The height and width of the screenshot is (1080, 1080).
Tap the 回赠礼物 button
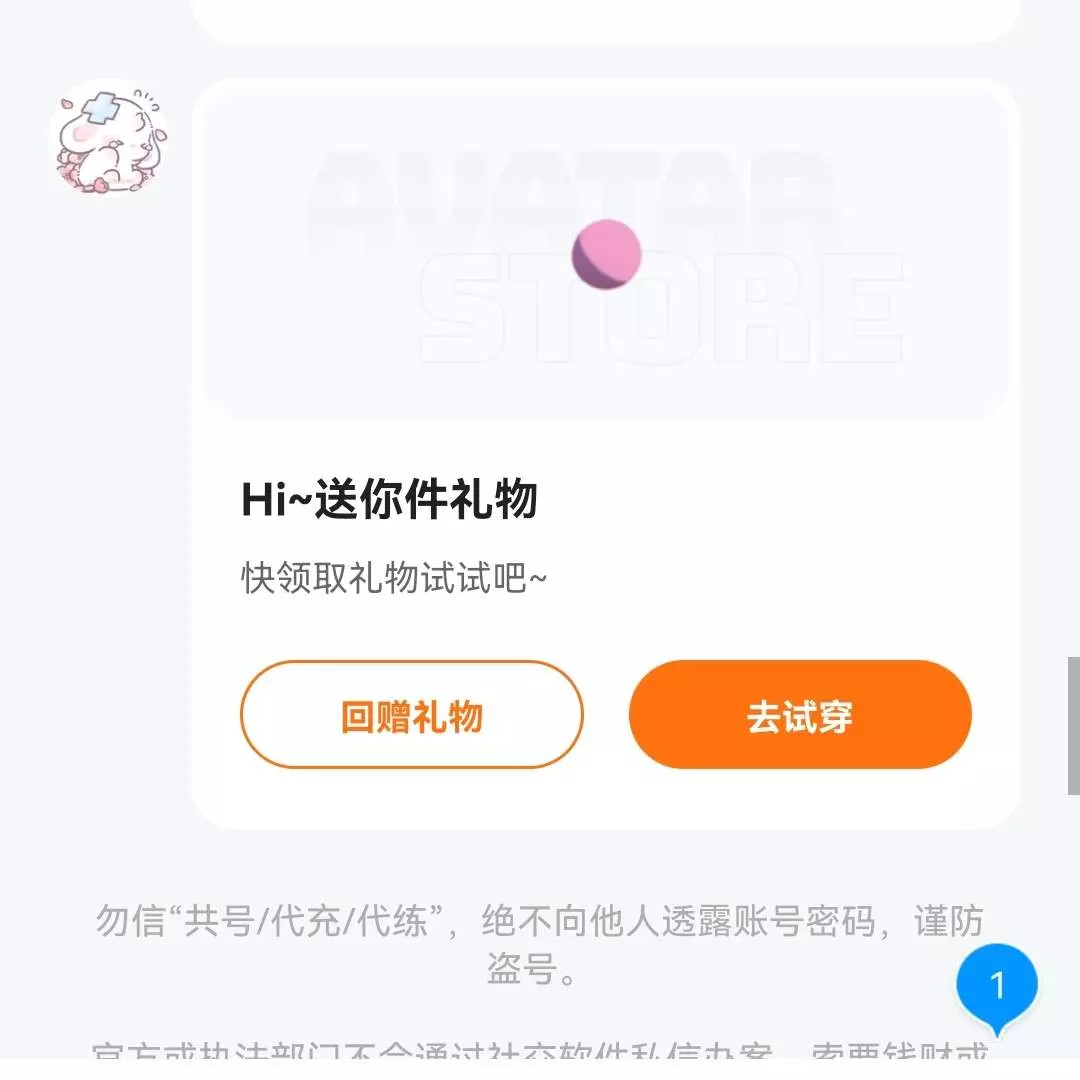point(411,715)
